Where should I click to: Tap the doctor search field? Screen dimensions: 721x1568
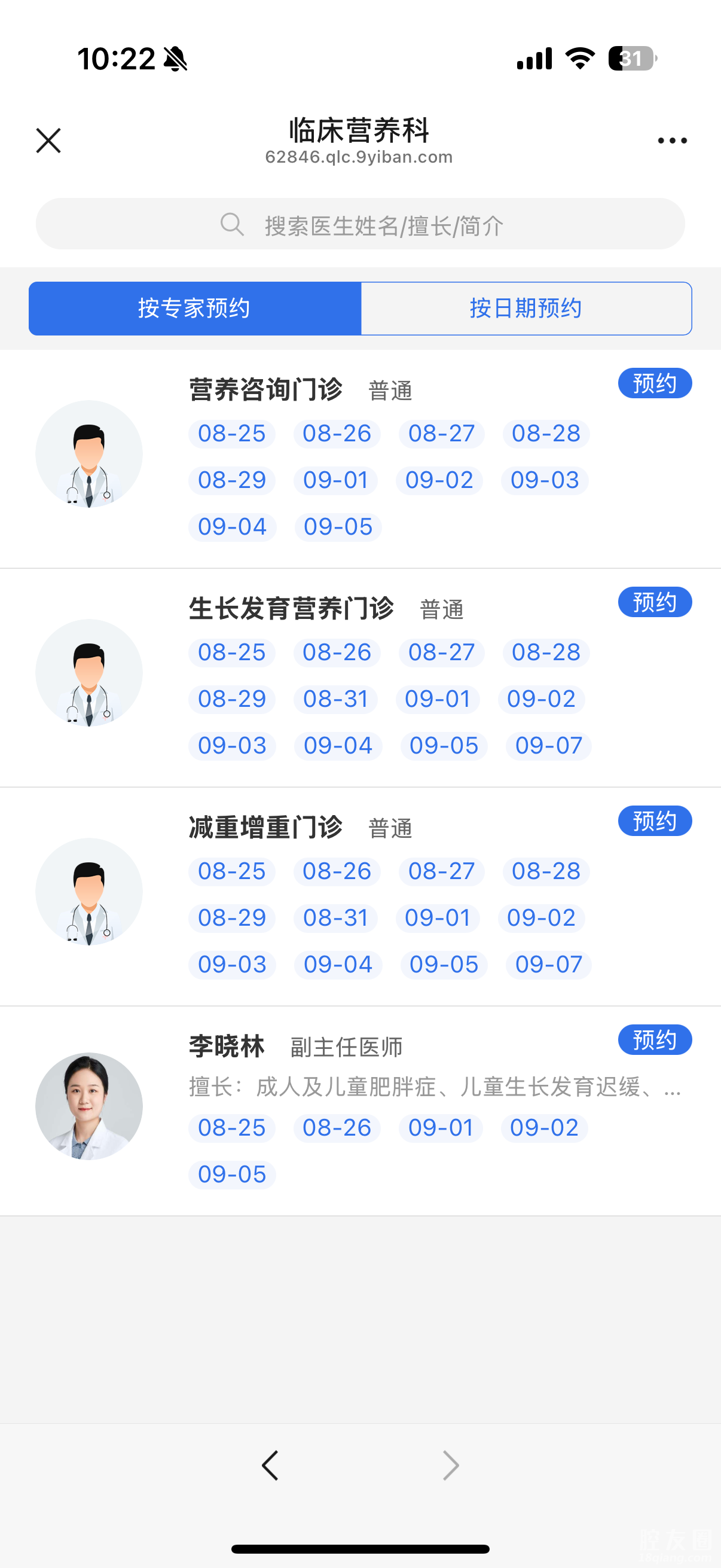pos(360,224)
